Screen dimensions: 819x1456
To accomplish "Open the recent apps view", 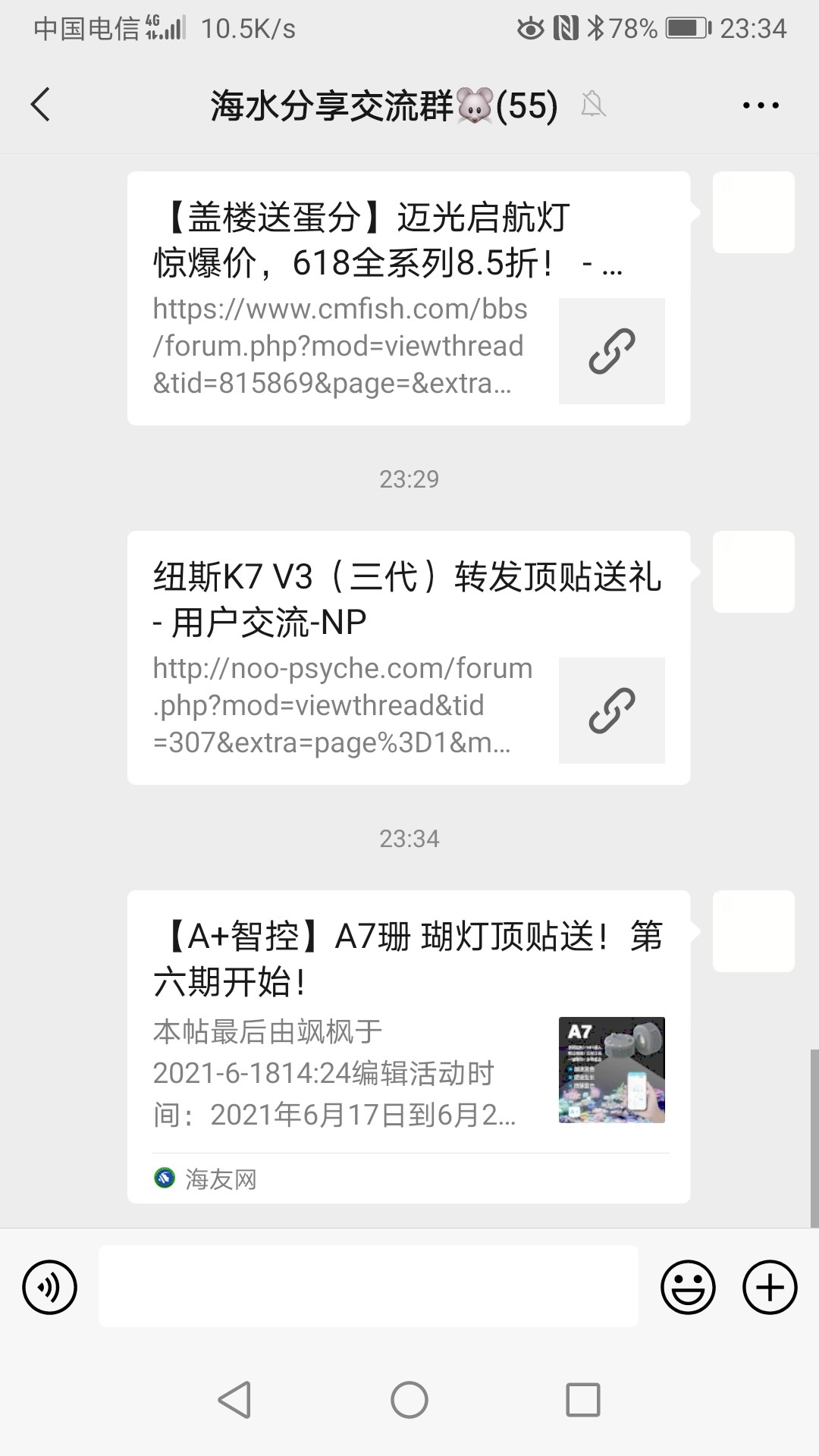I will [x=582, y=1400].
